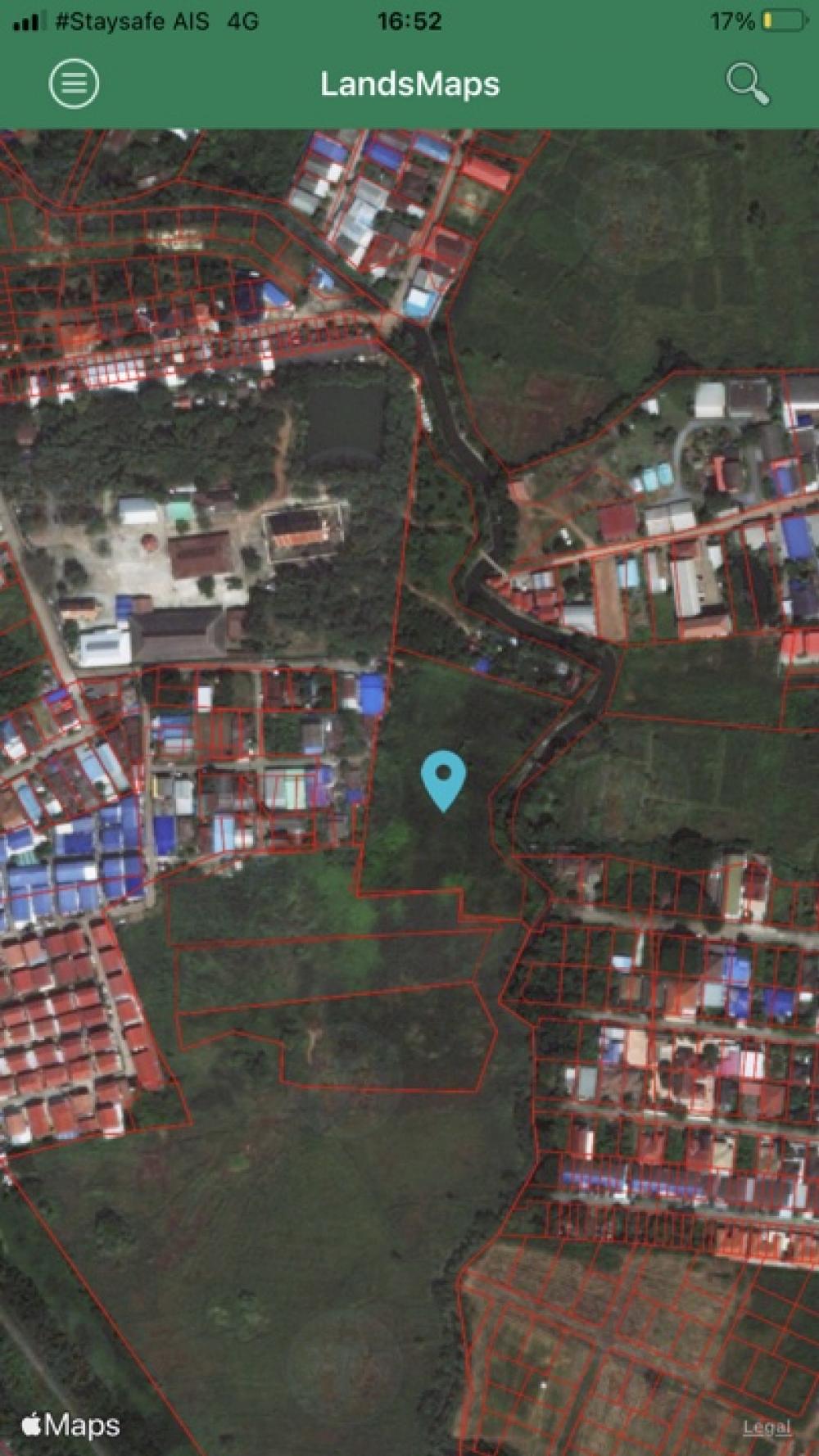Image resolution: width=819 pixels, height=1456 pixels.
Task: Open the Legal link
Action: [767, 1427]
